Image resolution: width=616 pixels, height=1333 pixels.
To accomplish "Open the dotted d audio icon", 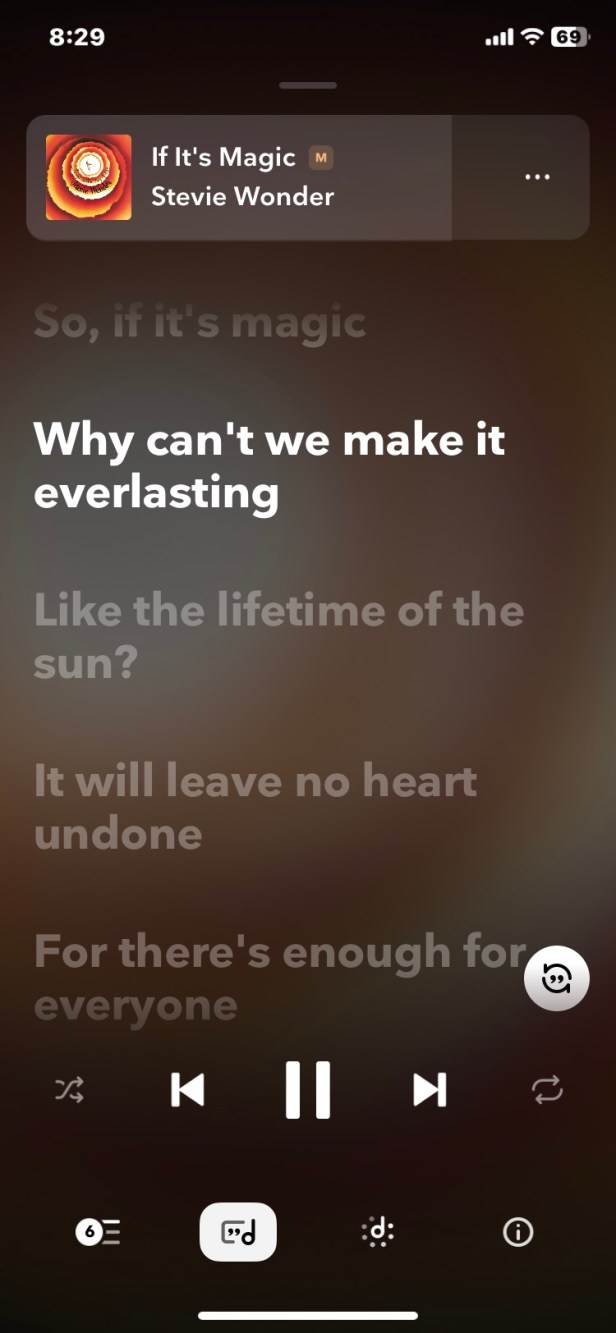I will pos(378,1233).
